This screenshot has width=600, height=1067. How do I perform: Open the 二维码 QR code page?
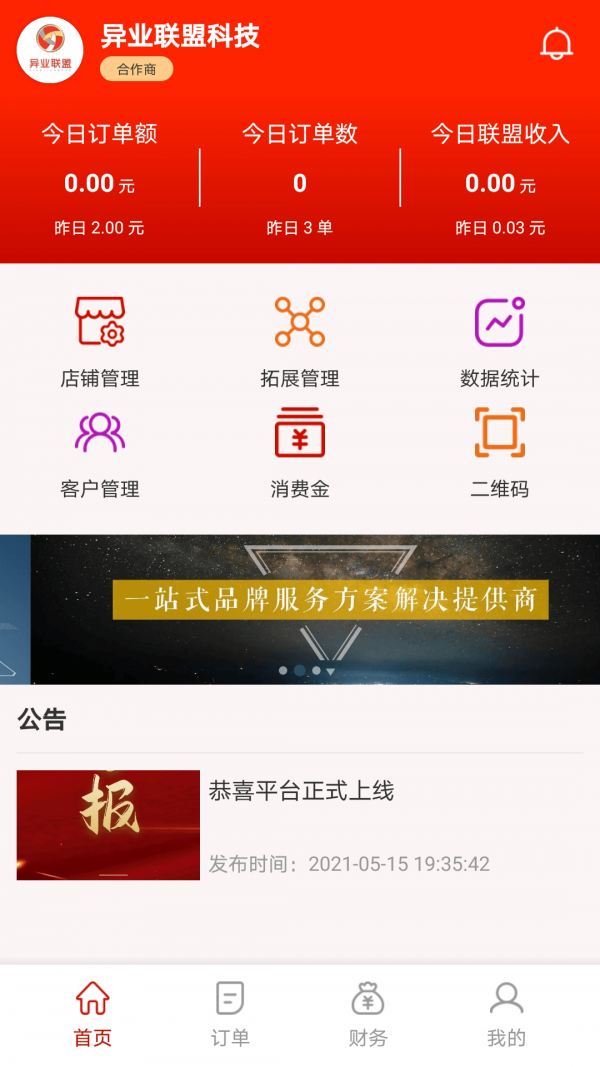click(x=499, y=452)
